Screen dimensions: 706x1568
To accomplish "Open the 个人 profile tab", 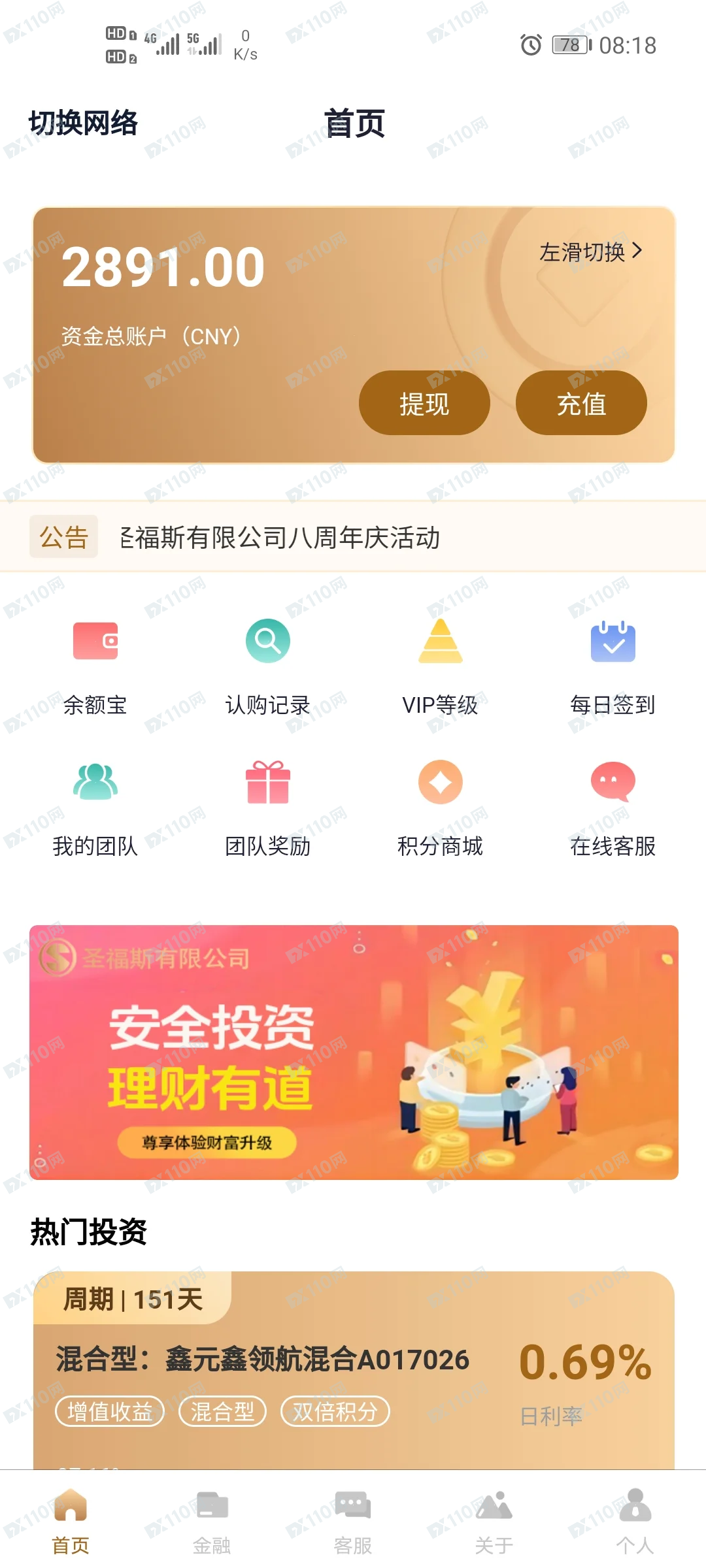I will click(635, 1522).
